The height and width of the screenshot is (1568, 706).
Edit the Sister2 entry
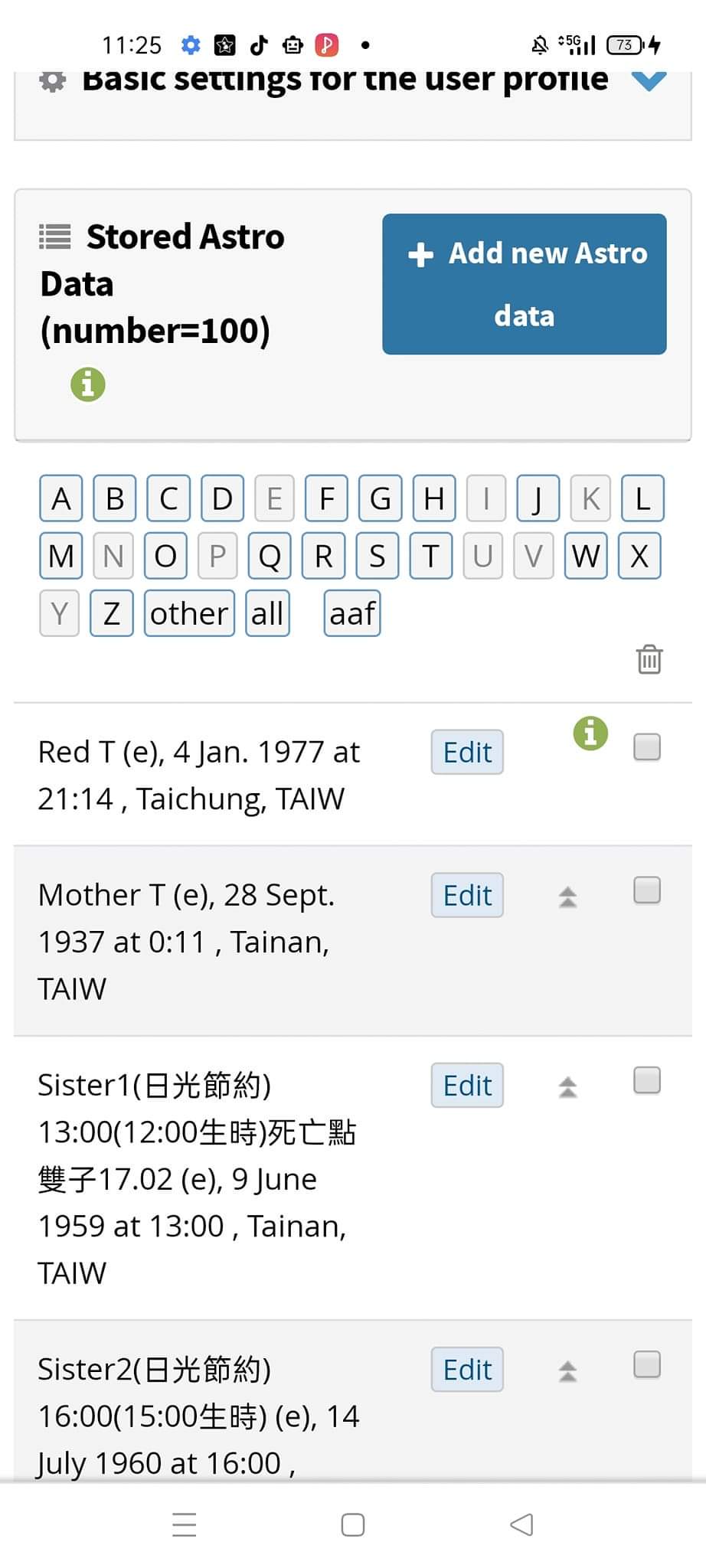467,1369
